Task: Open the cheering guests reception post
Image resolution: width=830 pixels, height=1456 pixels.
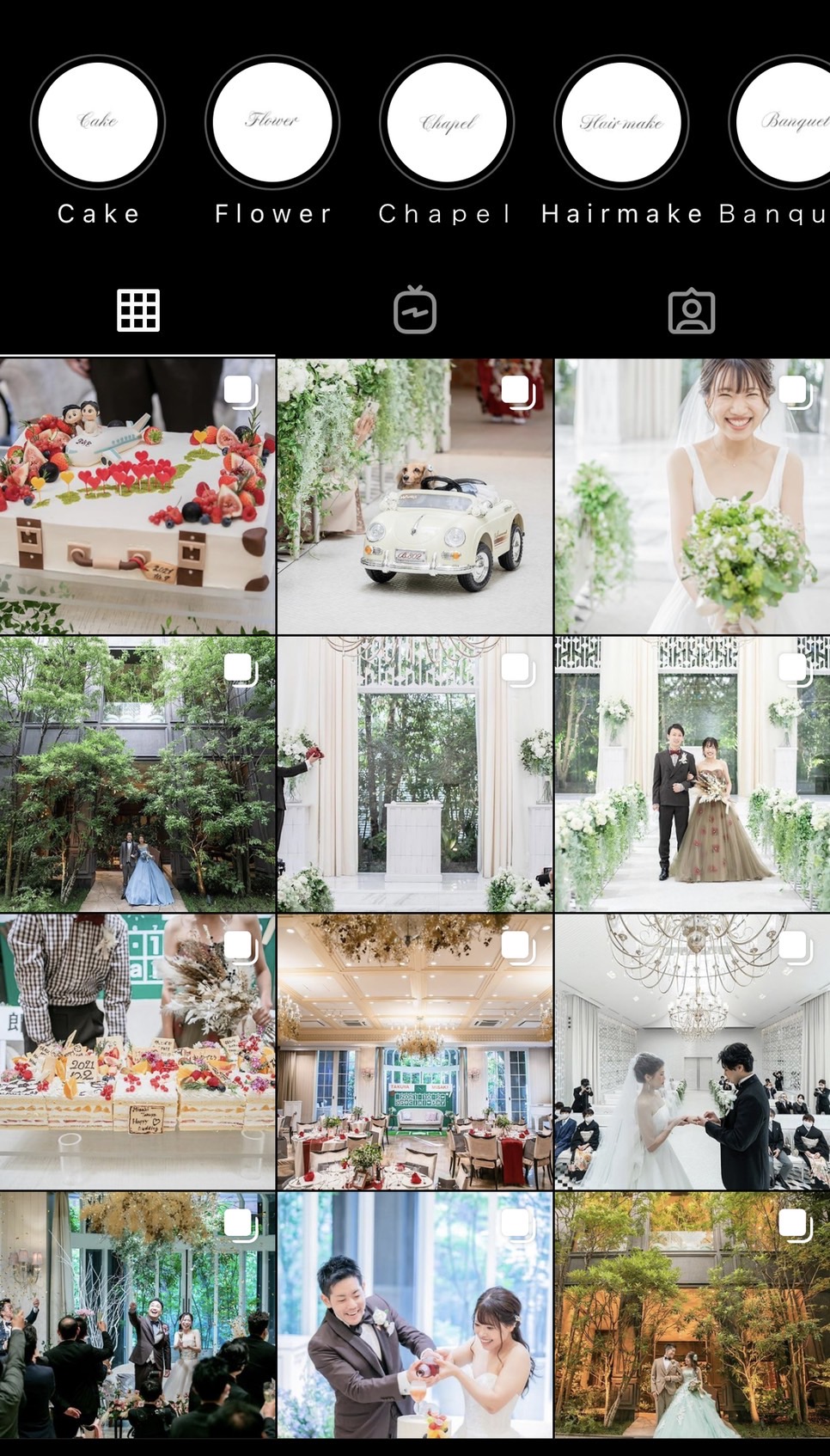Action: (137, 1315)
